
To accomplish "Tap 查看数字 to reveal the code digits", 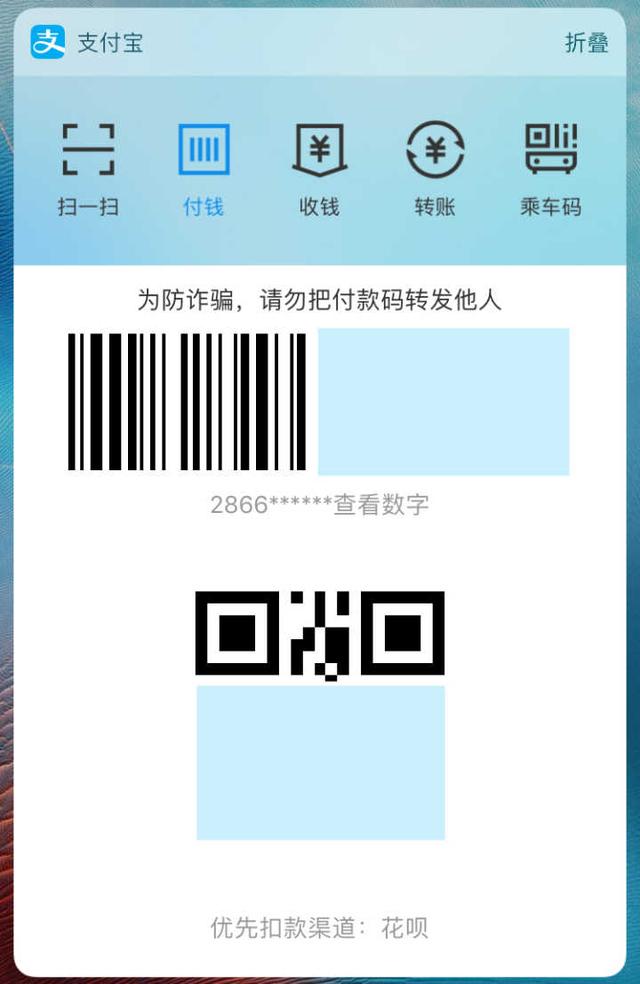I will (380, 505).
